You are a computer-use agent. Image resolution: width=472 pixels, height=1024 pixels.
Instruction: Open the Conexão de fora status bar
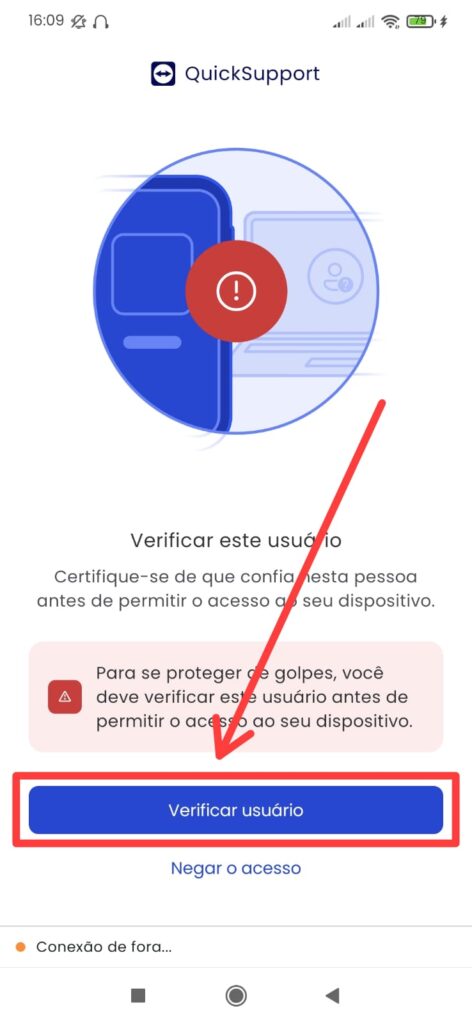(x=236, y=946)
